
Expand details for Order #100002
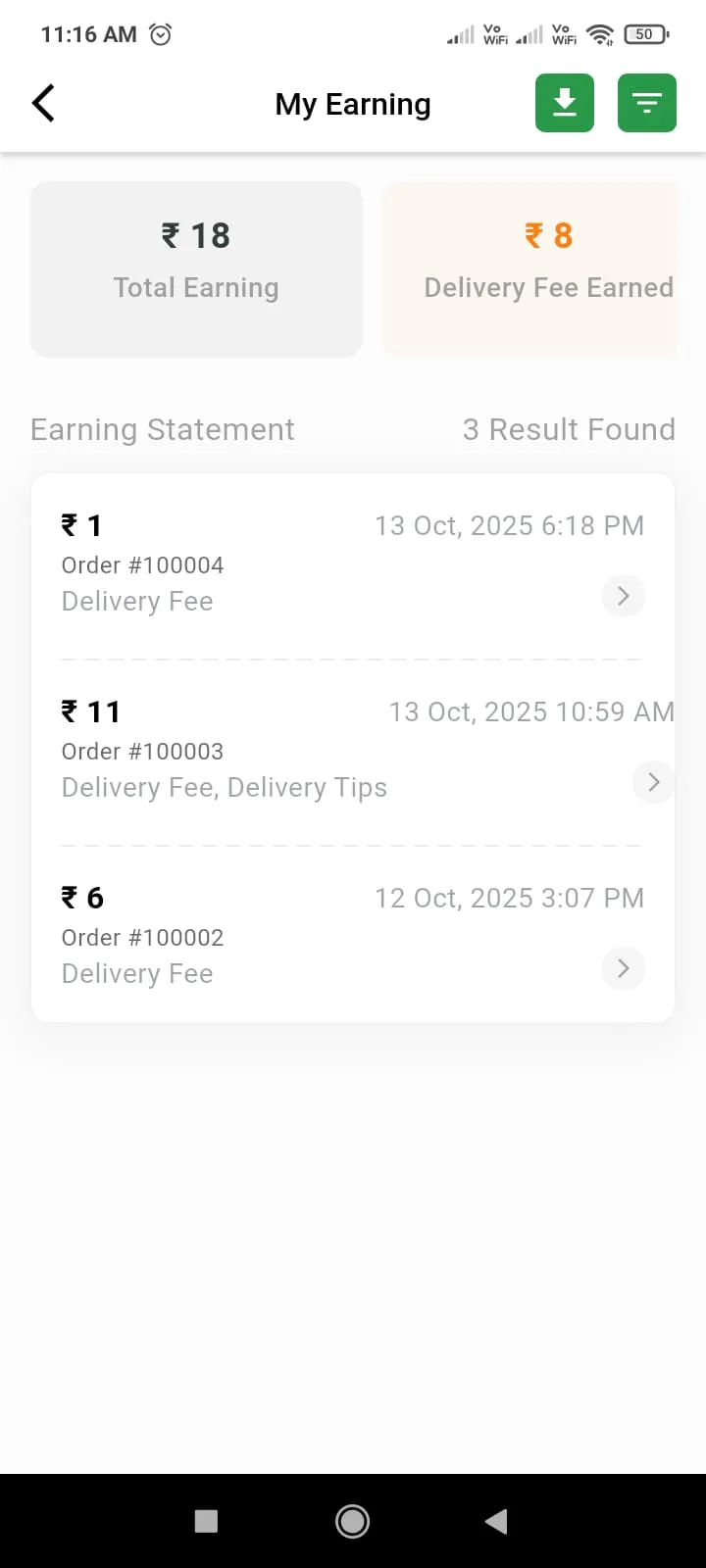tap(623, 968)
